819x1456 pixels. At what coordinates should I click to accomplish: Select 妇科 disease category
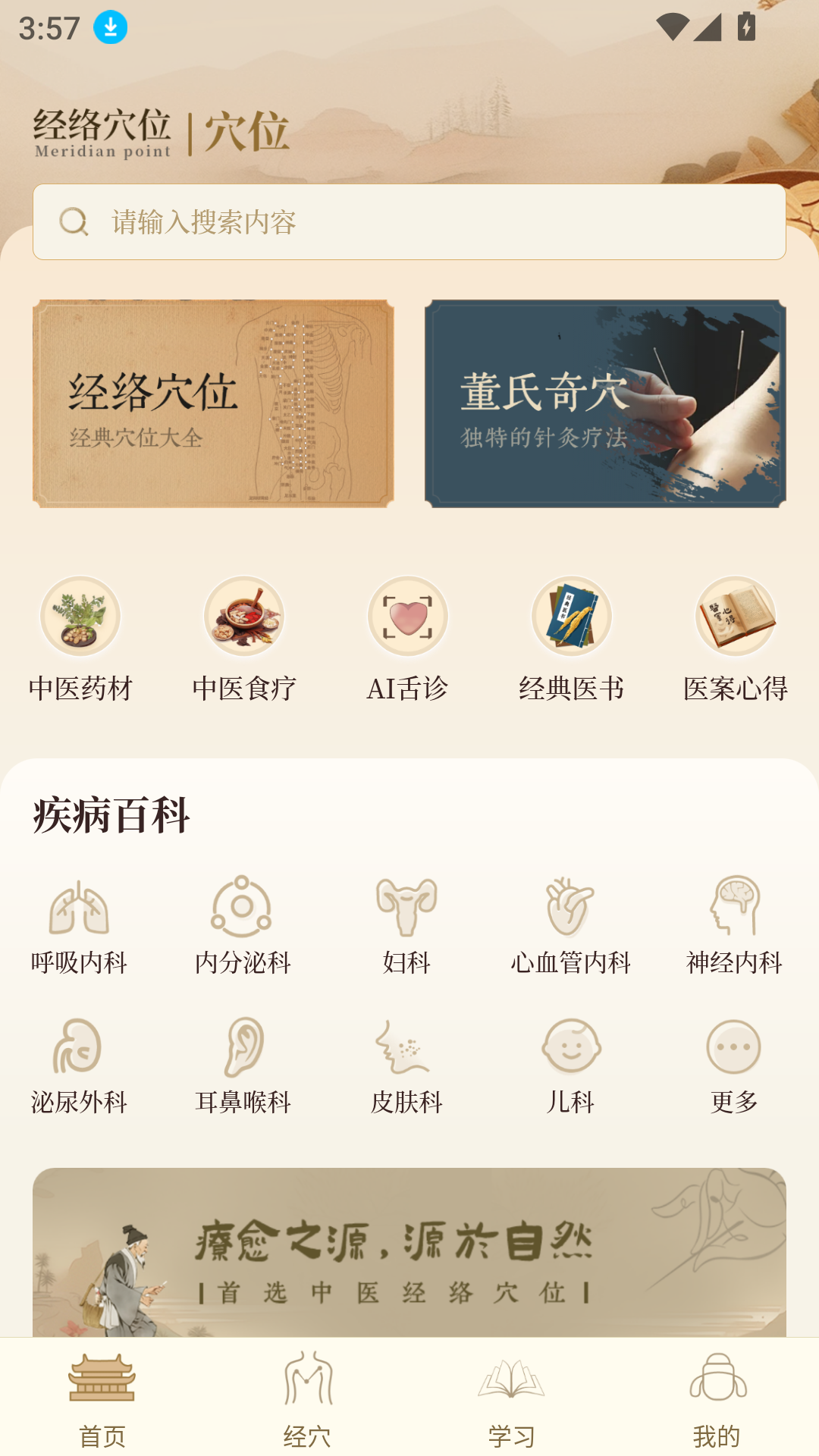pyautogui.click(x=407, y=925)
